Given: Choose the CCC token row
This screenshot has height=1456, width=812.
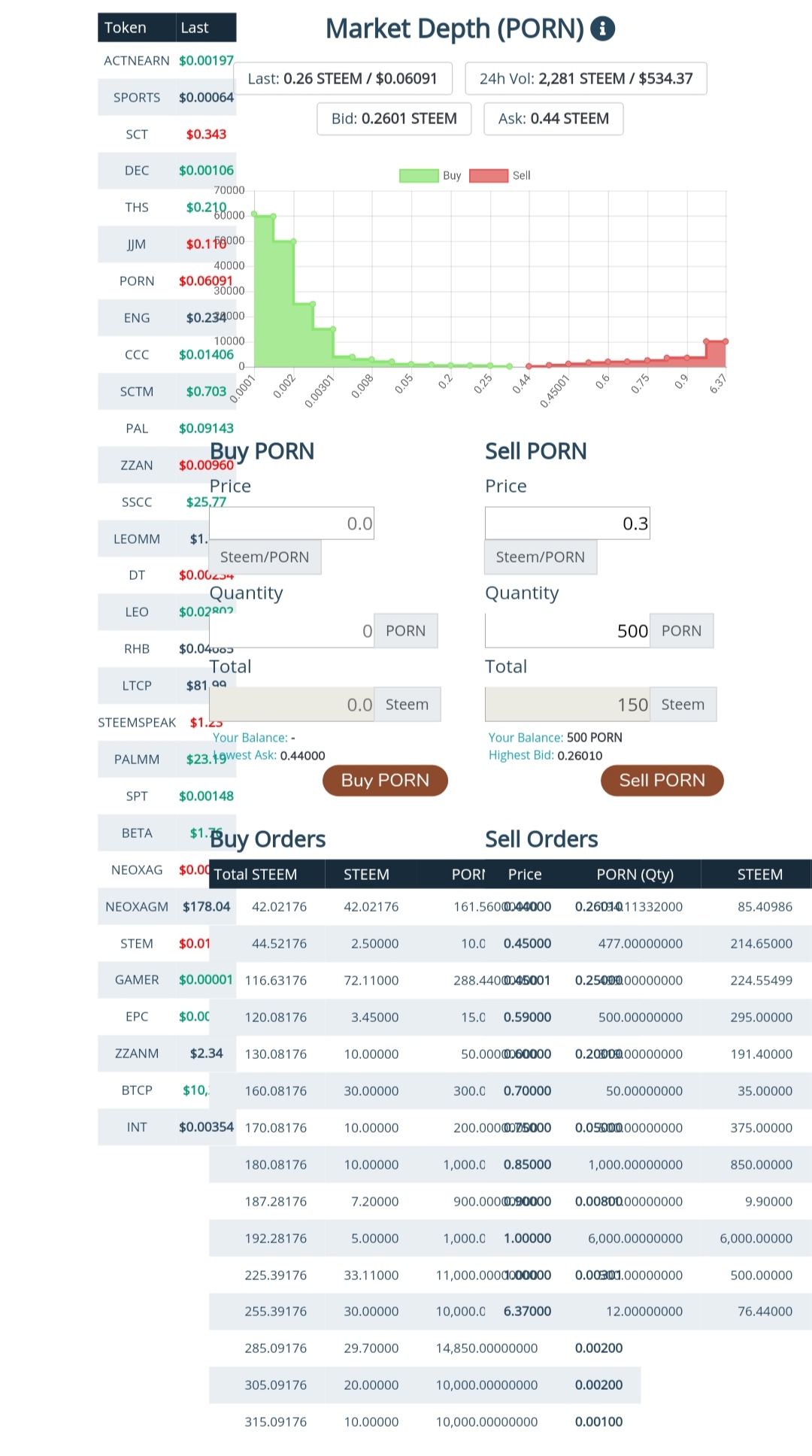Looking at the screenshot, I should tap(167, 355).
